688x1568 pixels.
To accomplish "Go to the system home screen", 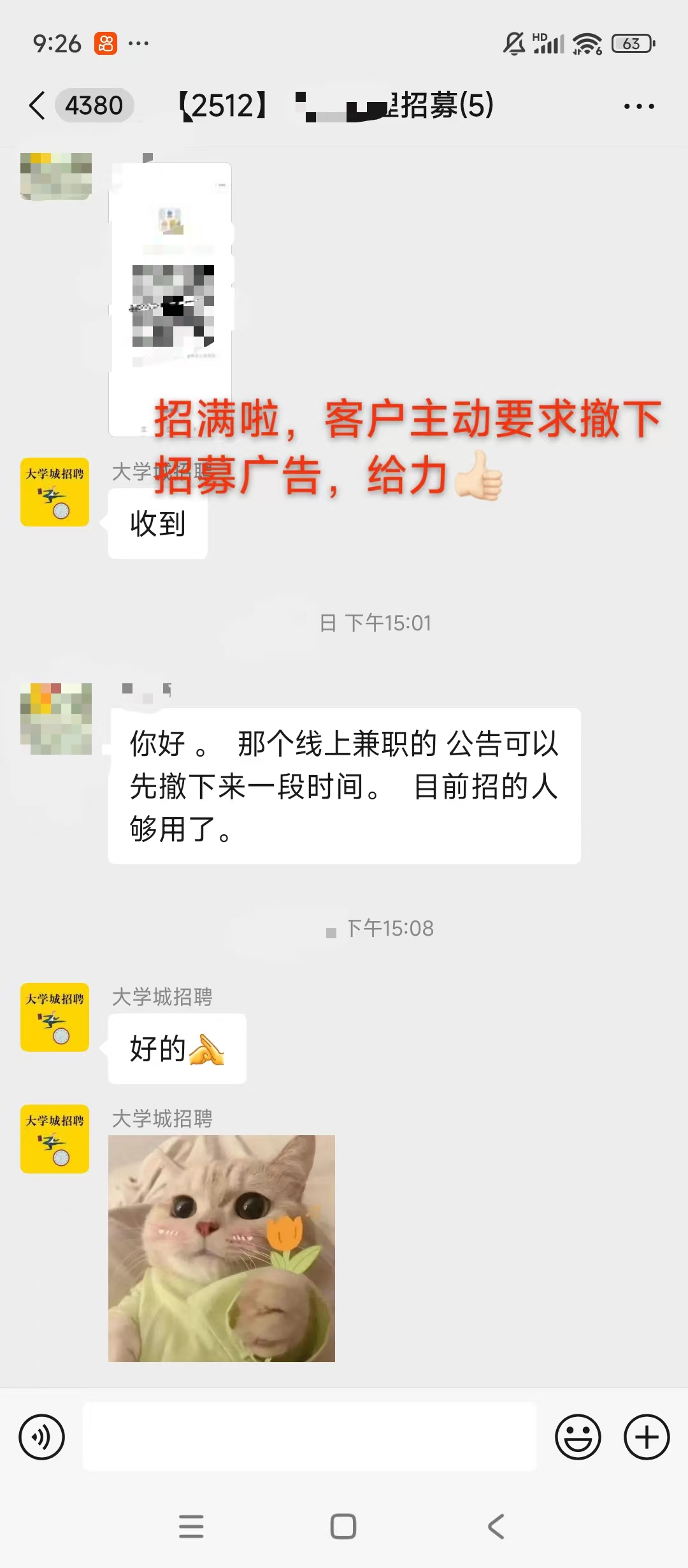I will pyautogui.click(x=343, y=1527).
